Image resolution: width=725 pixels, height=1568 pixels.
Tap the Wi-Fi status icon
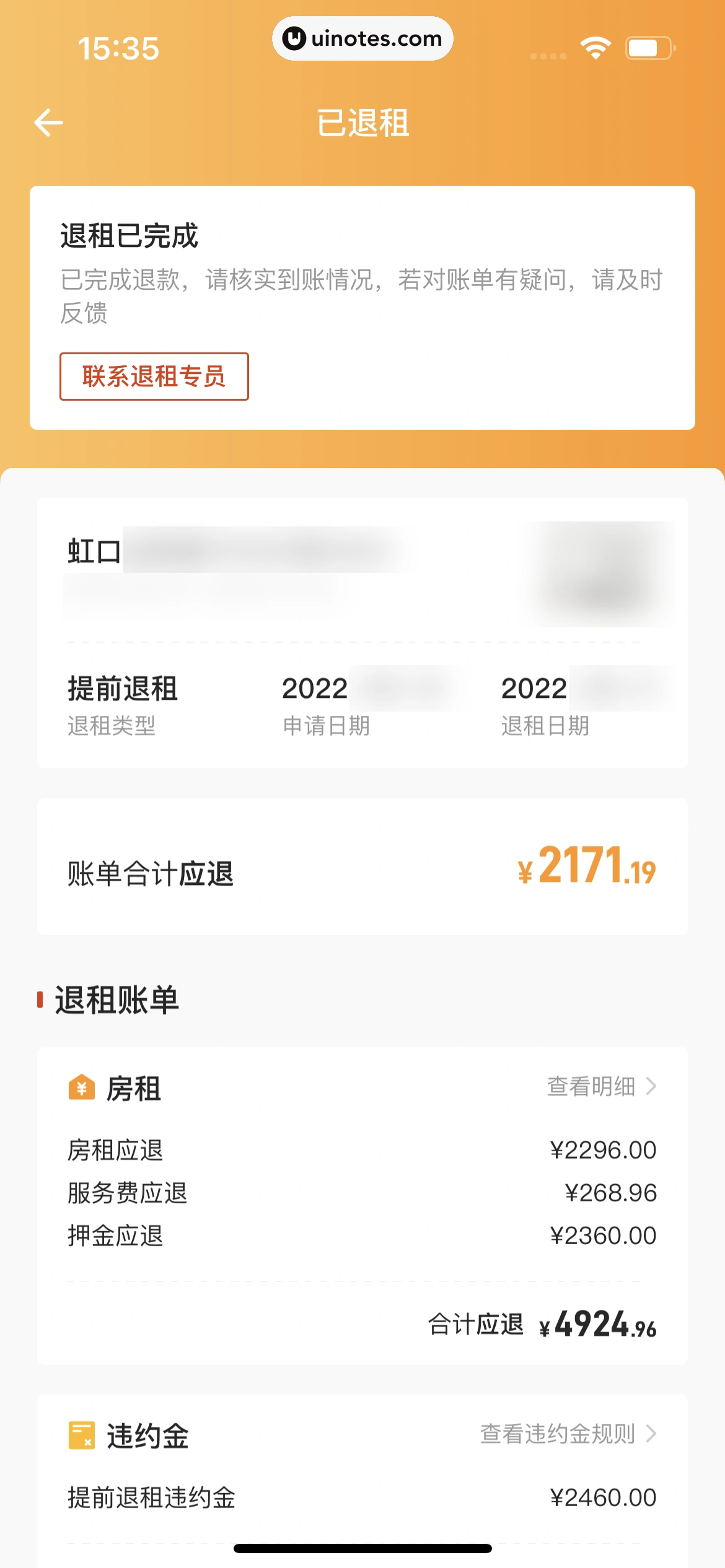[595, 46]
